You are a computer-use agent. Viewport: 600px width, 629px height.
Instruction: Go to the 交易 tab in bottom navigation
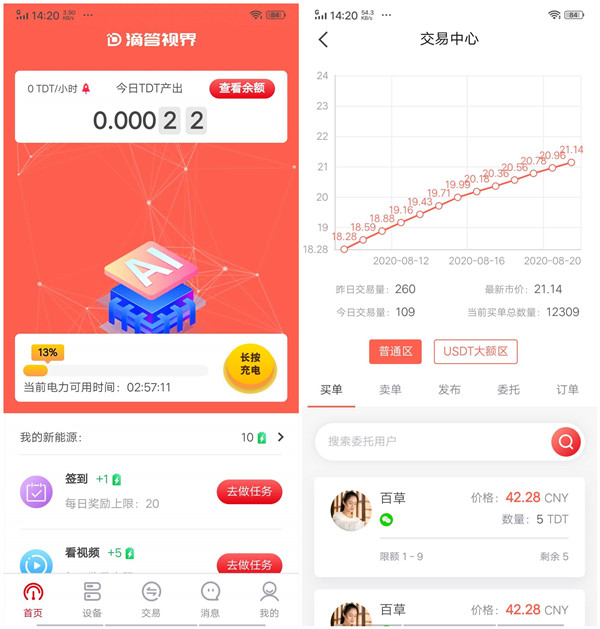tap(151, 599)
